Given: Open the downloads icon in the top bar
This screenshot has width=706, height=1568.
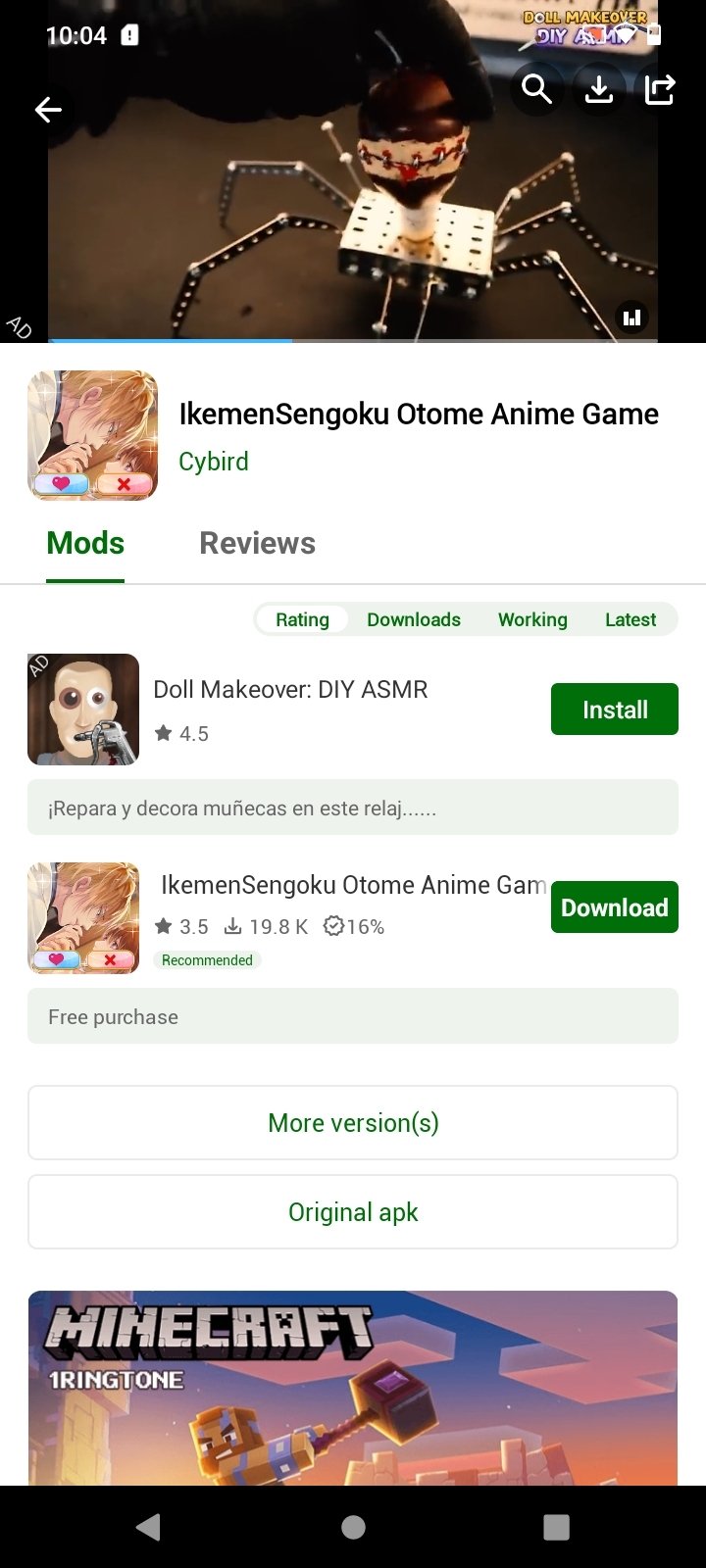Looking at the screenshot, I should (598, 89).
